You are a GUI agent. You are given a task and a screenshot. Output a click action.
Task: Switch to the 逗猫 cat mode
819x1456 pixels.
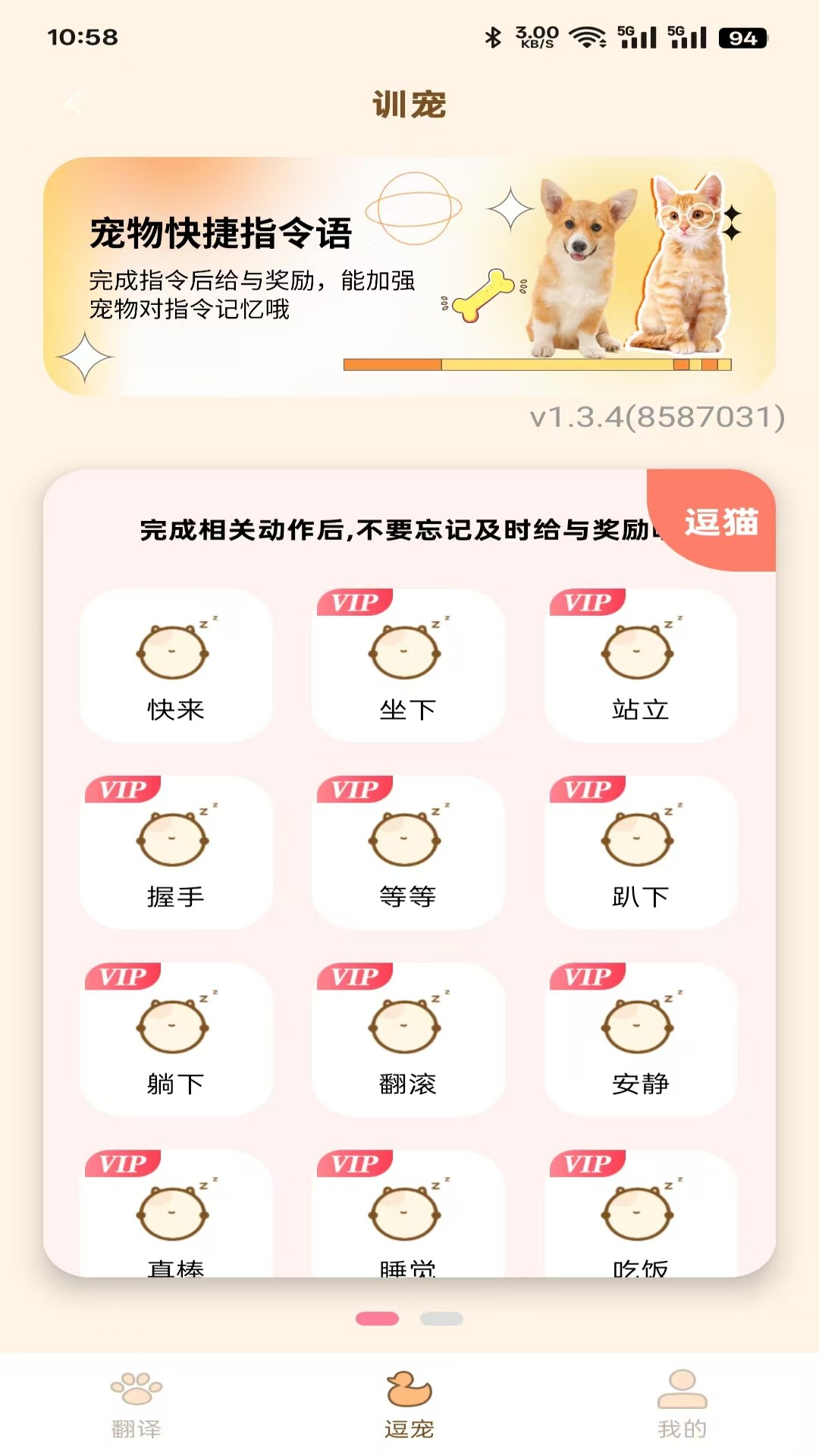click(720, 522)
